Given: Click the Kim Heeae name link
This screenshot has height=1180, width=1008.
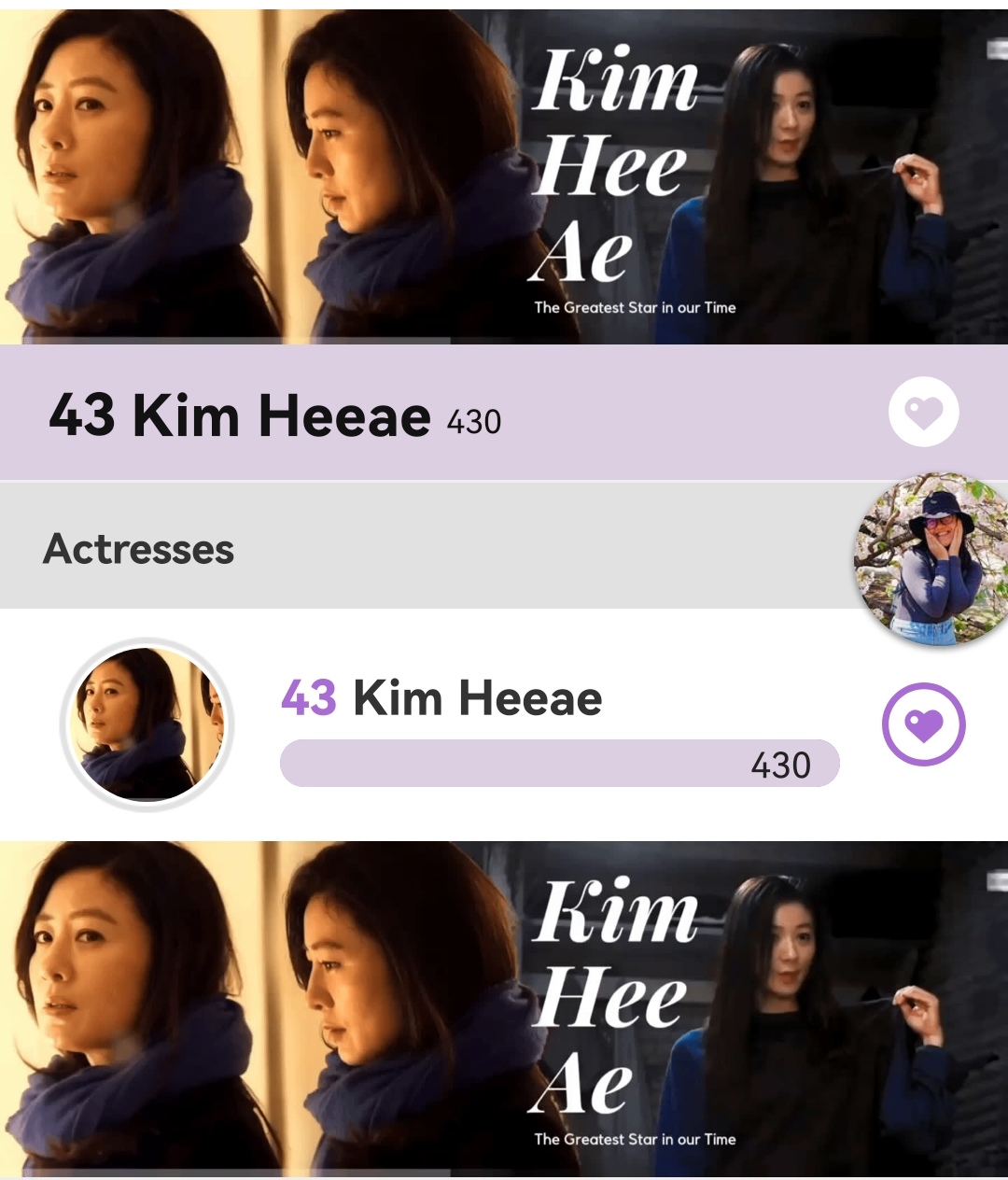Looking at the screenshot, I should (477, 697).
